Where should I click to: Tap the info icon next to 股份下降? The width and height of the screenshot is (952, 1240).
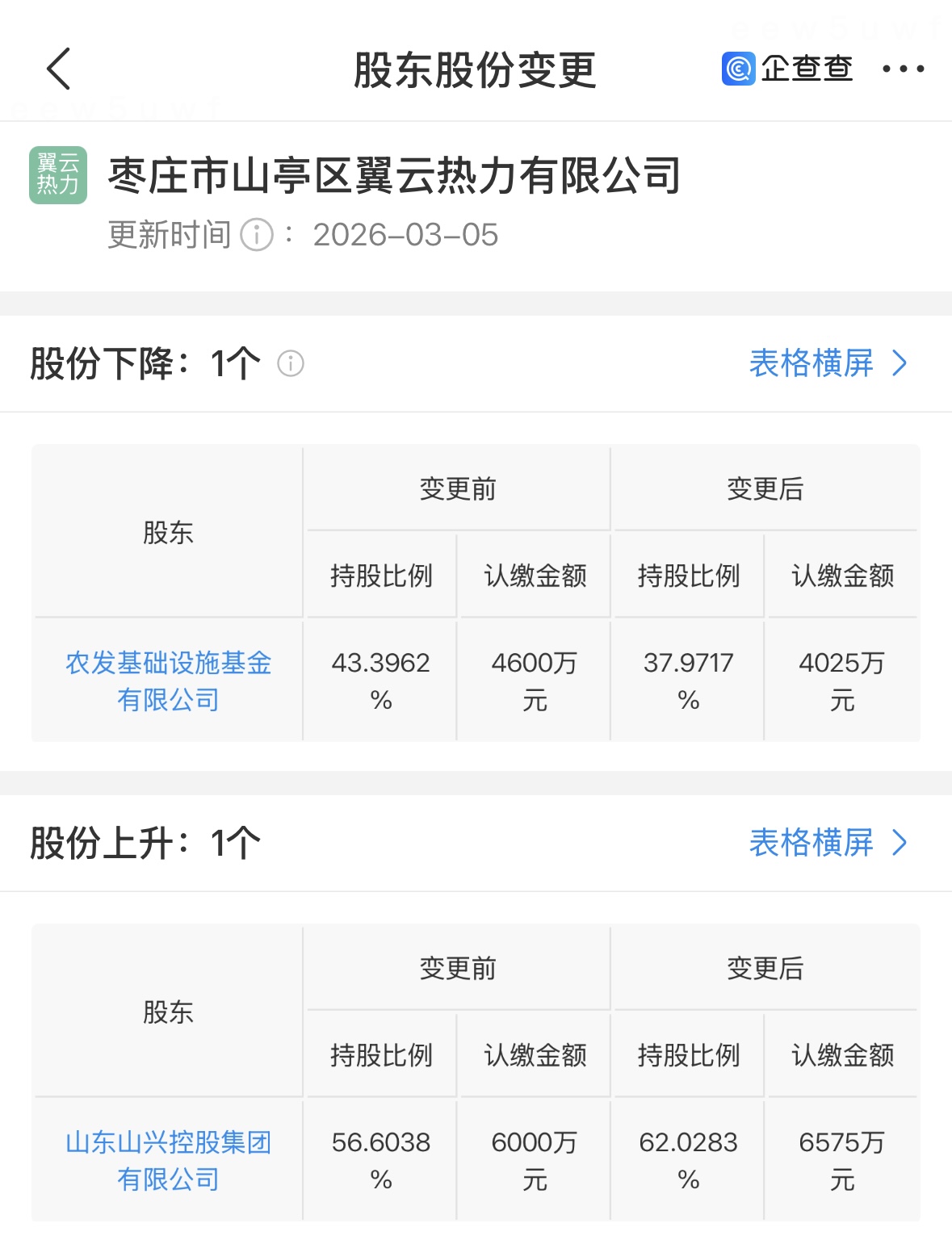291,363
